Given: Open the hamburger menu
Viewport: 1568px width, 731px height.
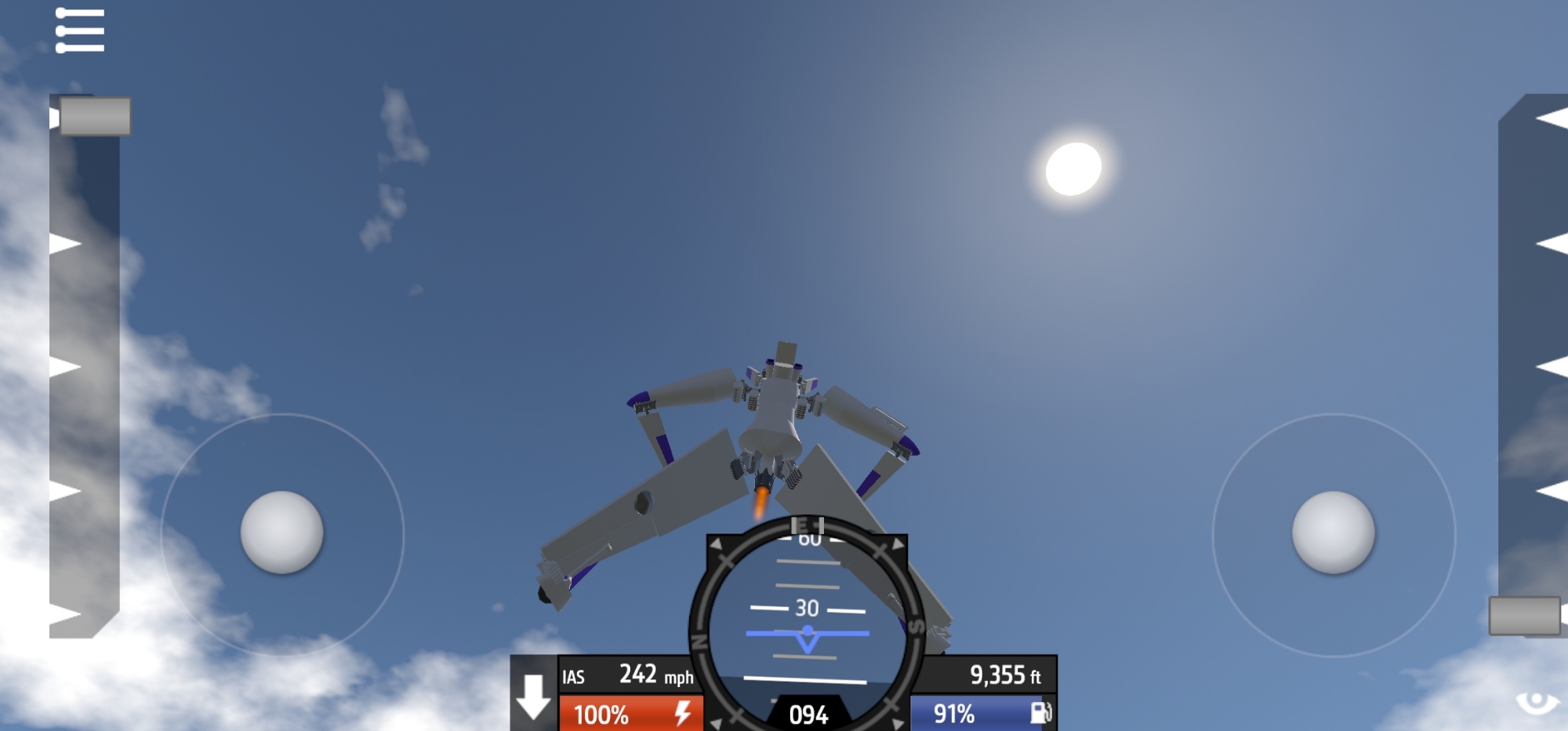Looking at the screenshot, I should 80,31.
